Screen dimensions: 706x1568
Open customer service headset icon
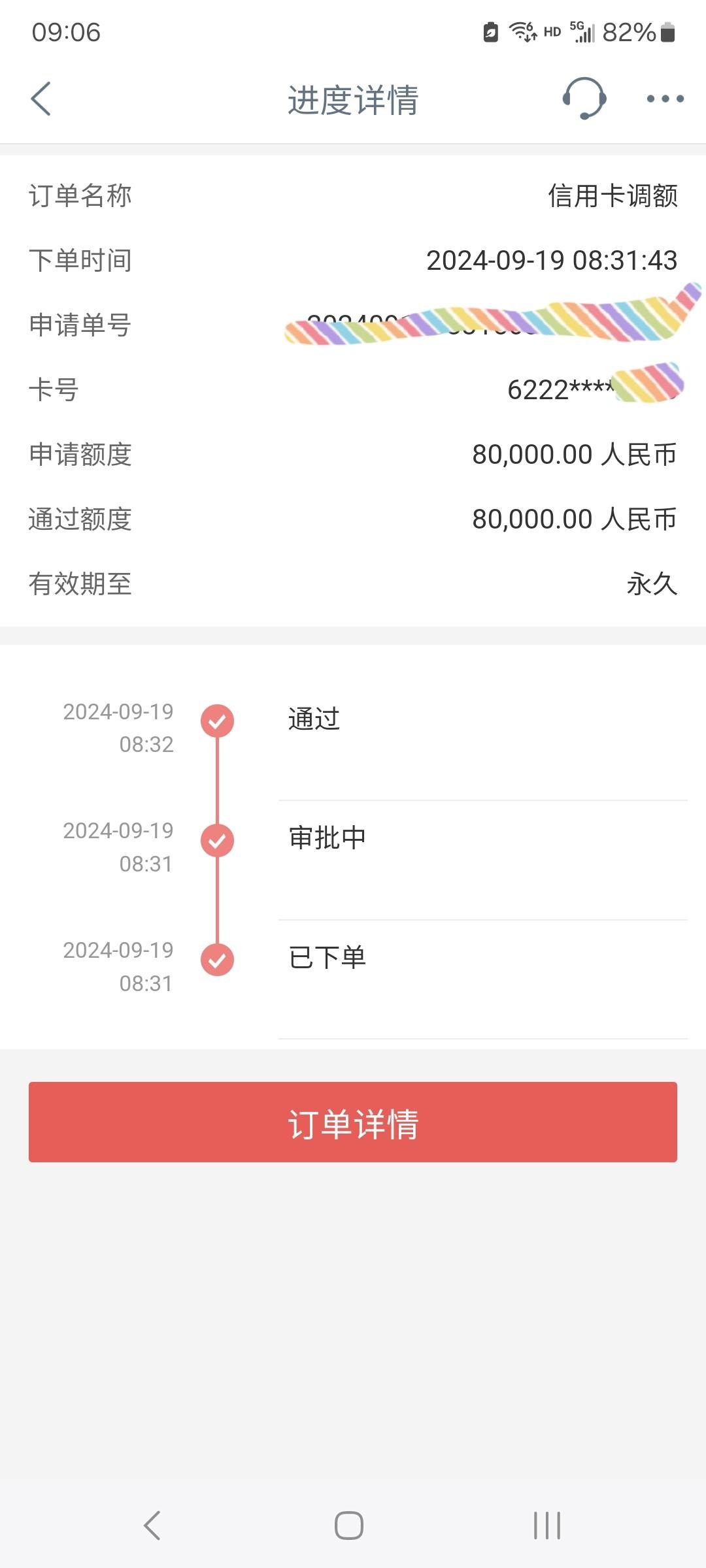(584, 99)
